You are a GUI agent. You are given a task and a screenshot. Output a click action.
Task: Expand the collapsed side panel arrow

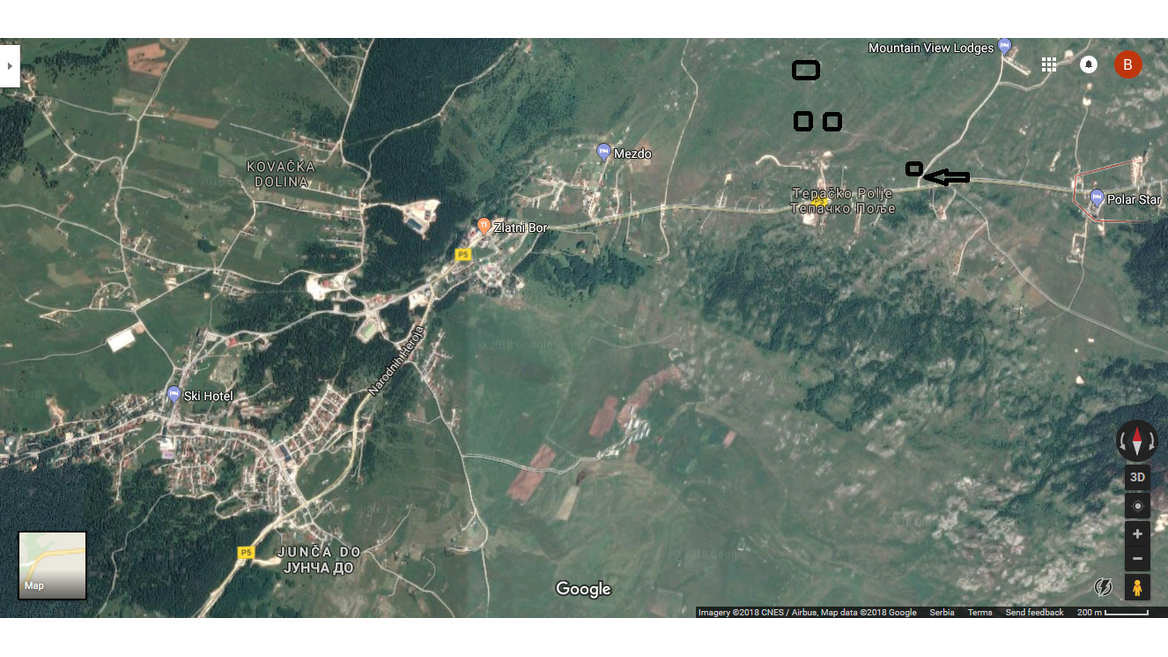pos(9,66)
